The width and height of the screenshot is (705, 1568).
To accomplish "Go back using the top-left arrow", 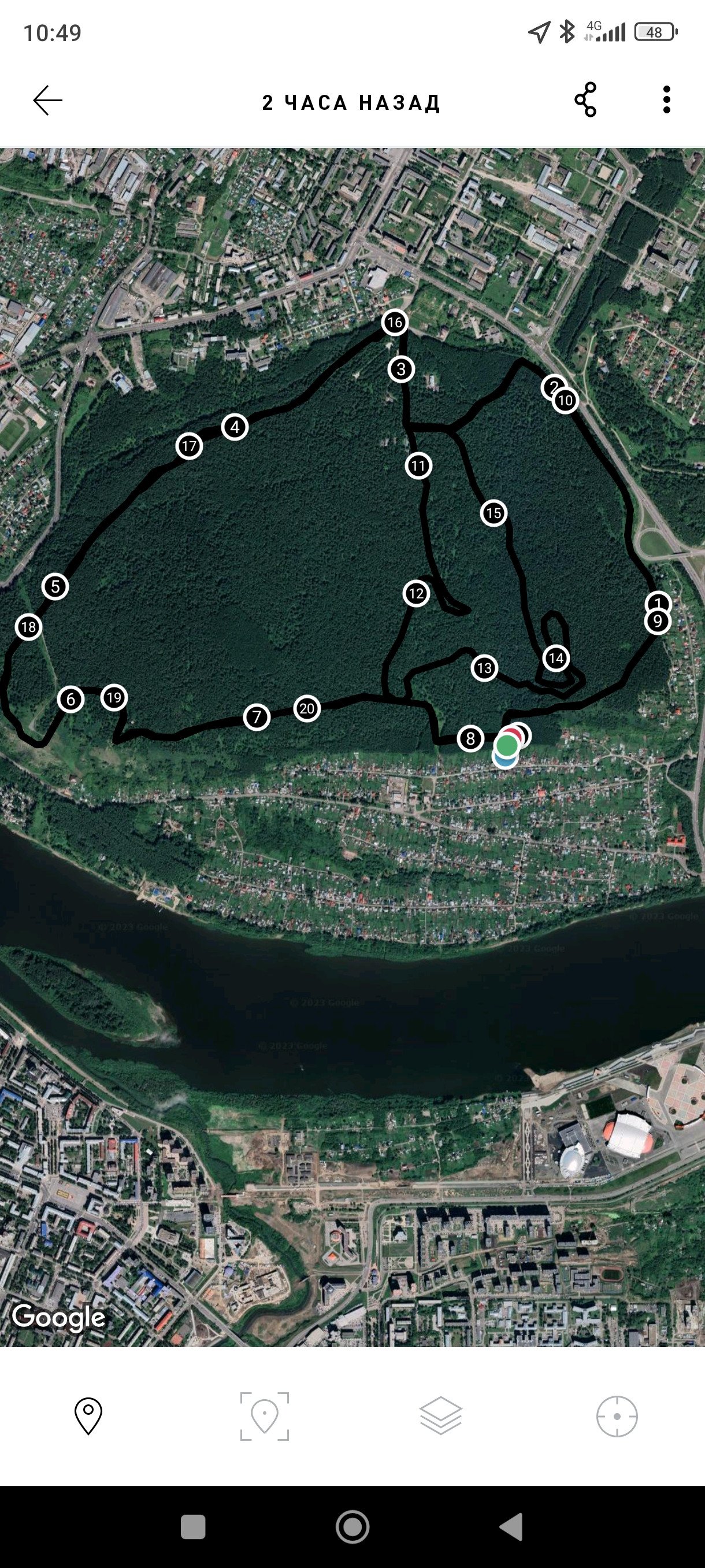I will (x=48, y=101).
